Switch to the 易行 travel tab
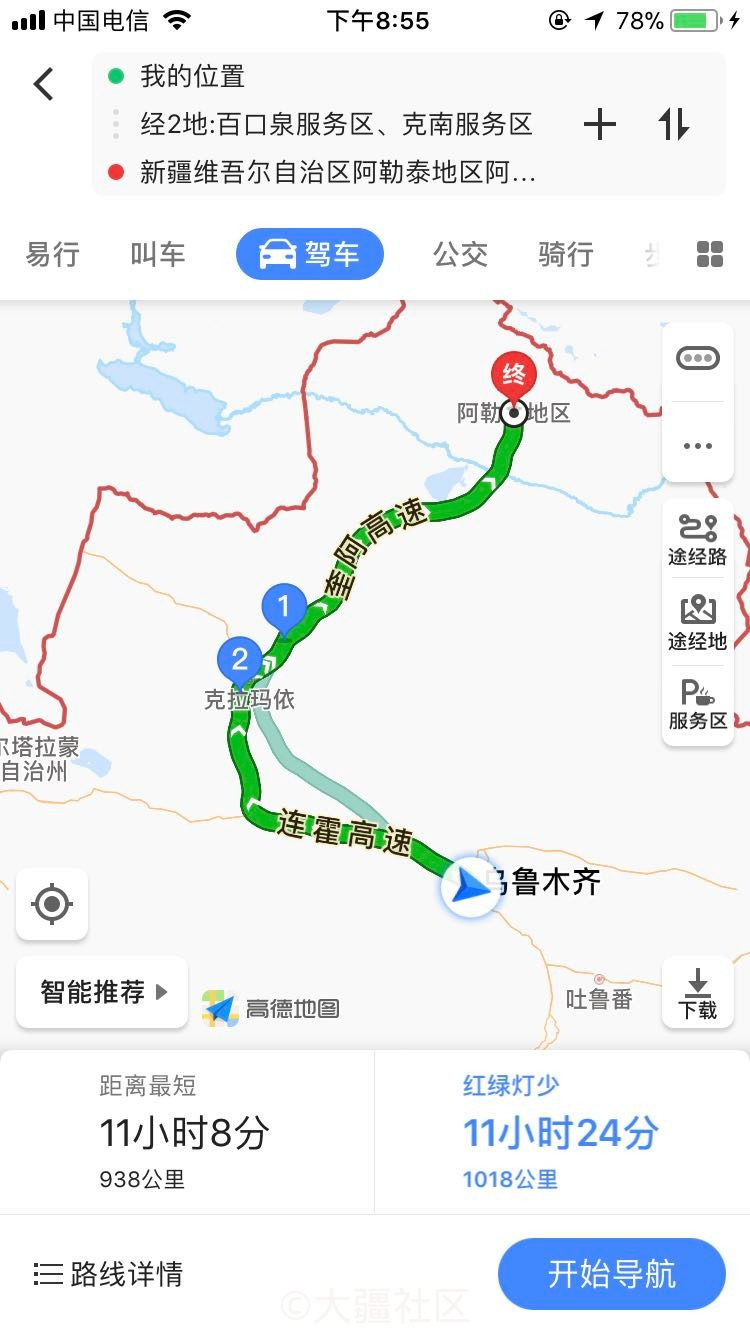The image size is (750, 1334). [x=52, y=254]
